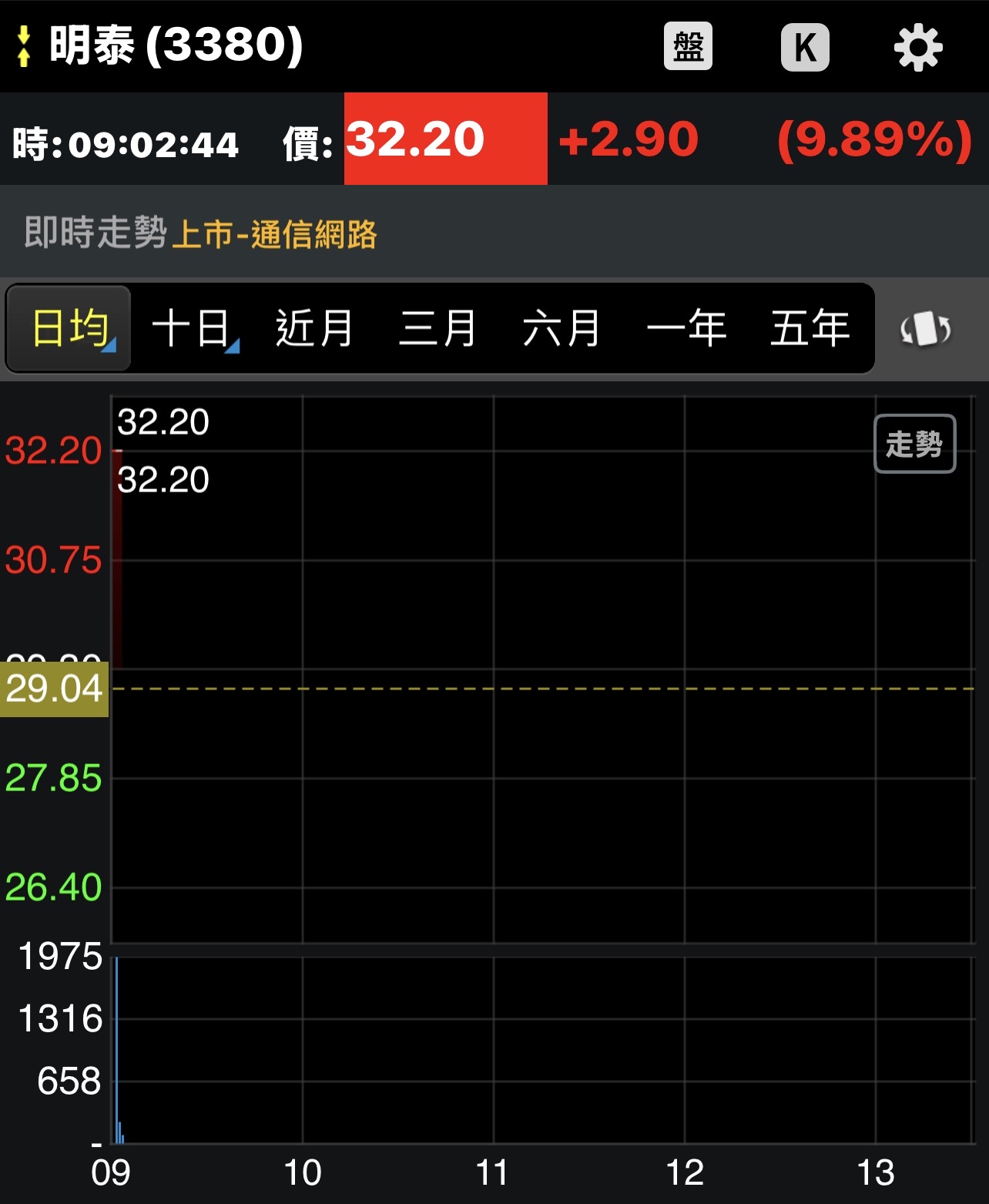Toggle to landscape chart with rotate button
This screenshot has height=1204, width=989.
[x=925, y=329]
